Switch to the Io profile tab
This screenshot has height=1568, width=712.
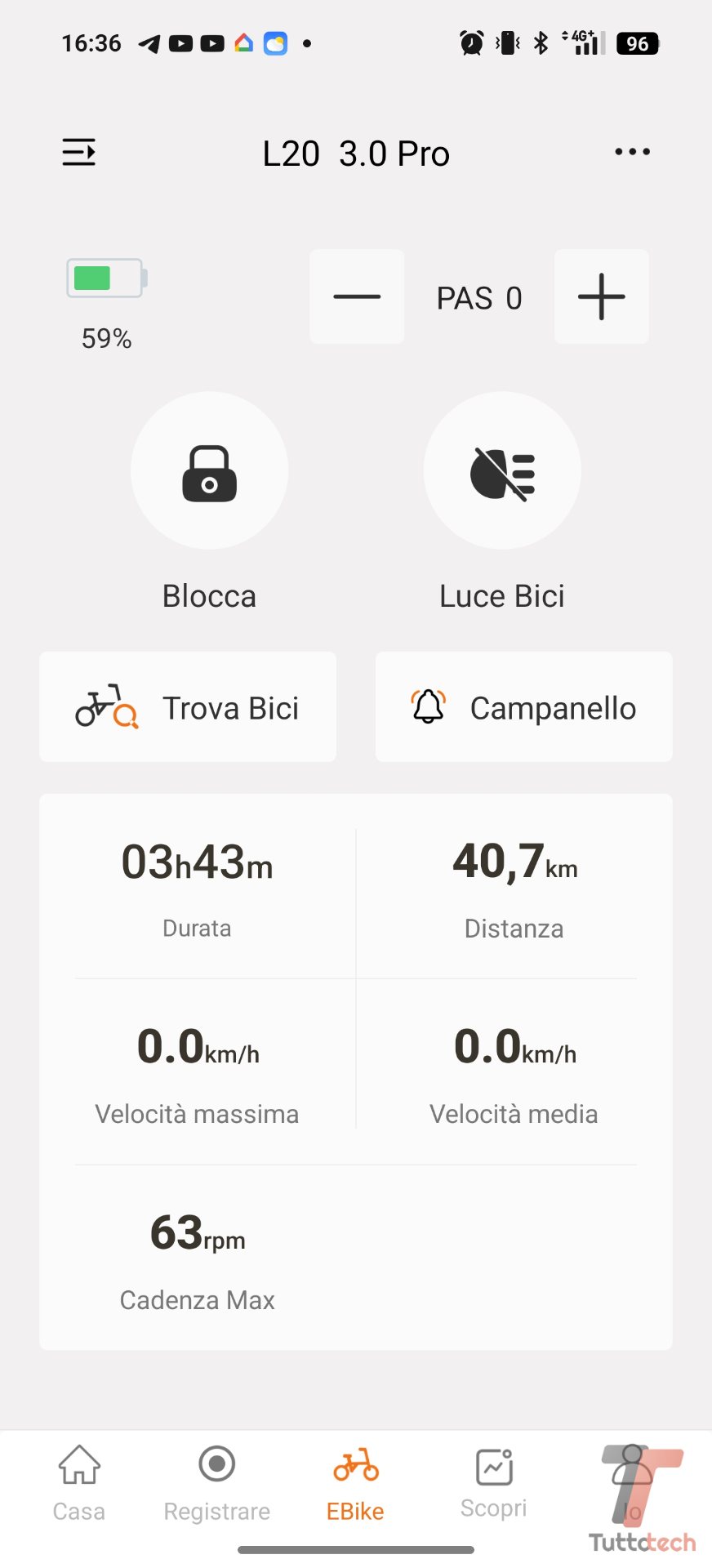point(632,1483)
